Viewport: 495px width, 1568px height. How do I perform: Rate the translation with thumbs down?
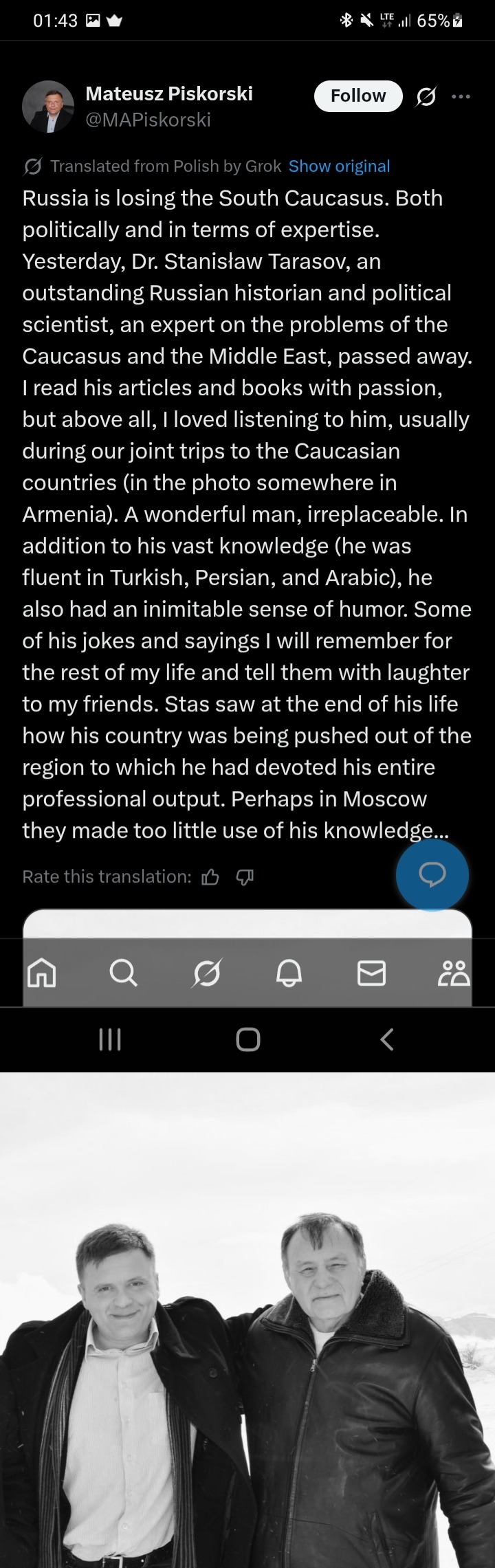(245, 877)
